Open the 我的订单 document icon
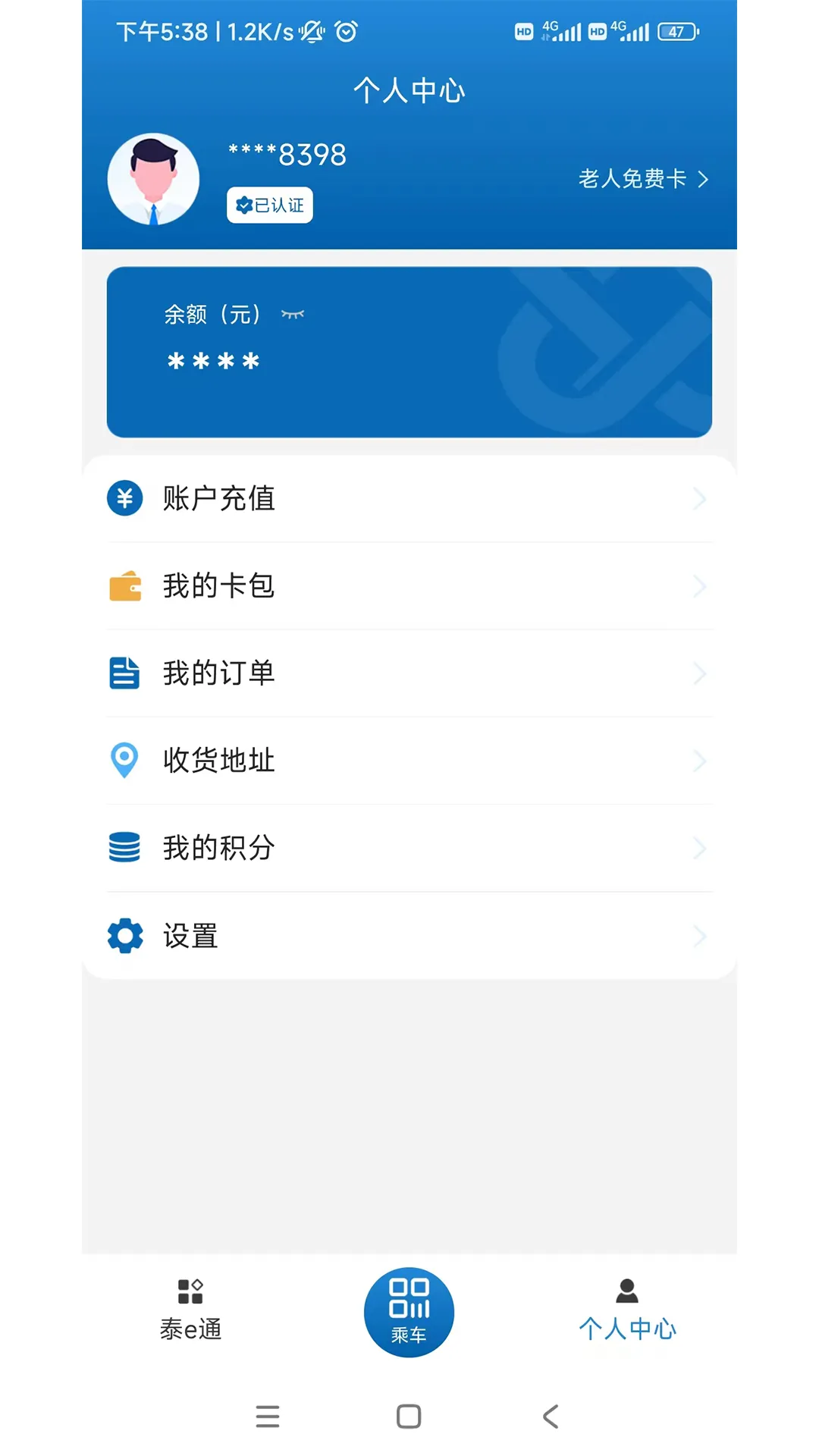This screenshot has width=819, height=1456. [x=125, y=673]
